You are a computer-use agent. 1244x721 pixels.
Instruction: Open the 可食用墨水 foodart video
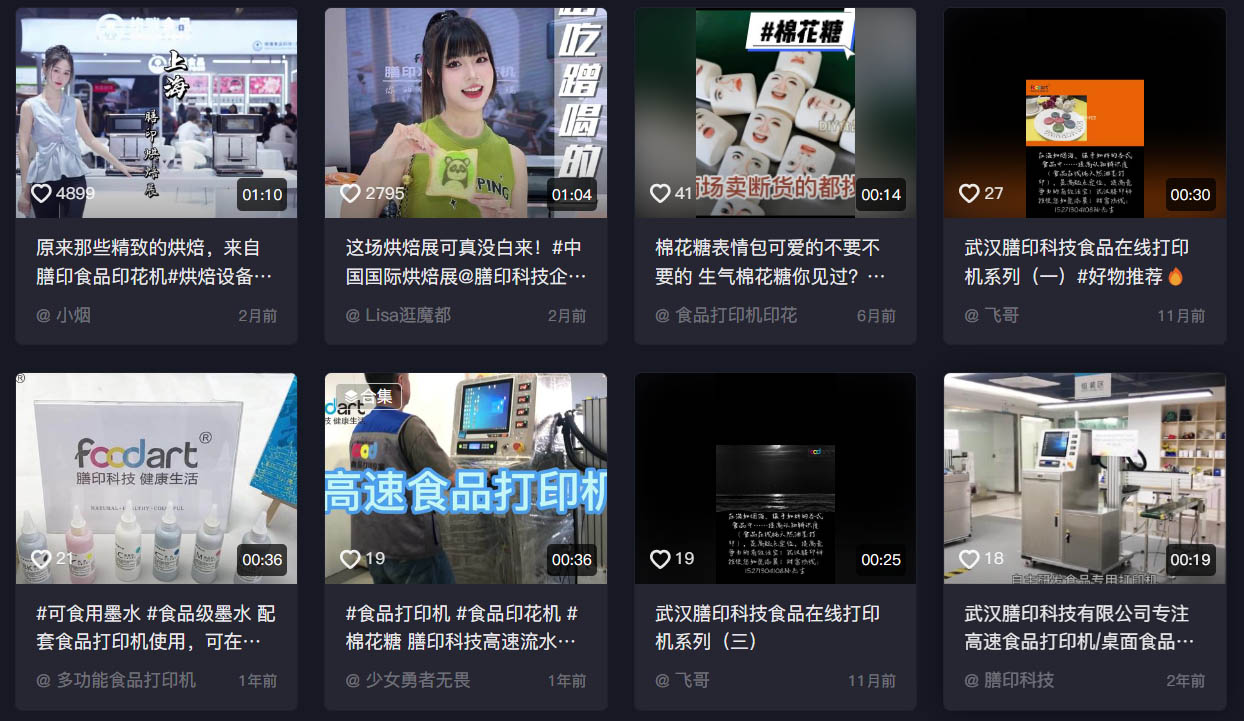[156, 478]
